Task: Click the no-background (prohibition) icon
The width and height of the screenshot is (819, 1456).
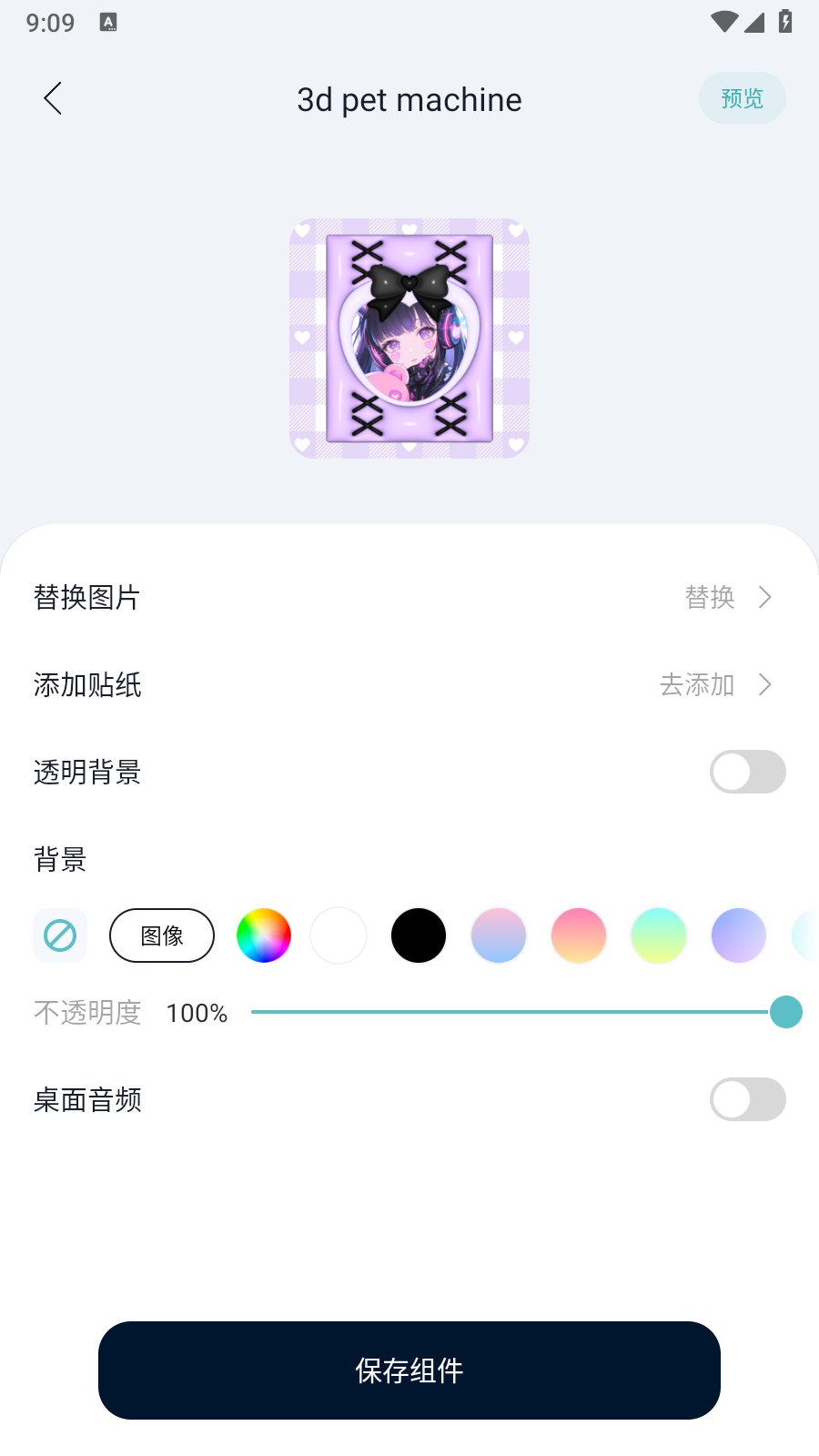Action: coord(60,935)
